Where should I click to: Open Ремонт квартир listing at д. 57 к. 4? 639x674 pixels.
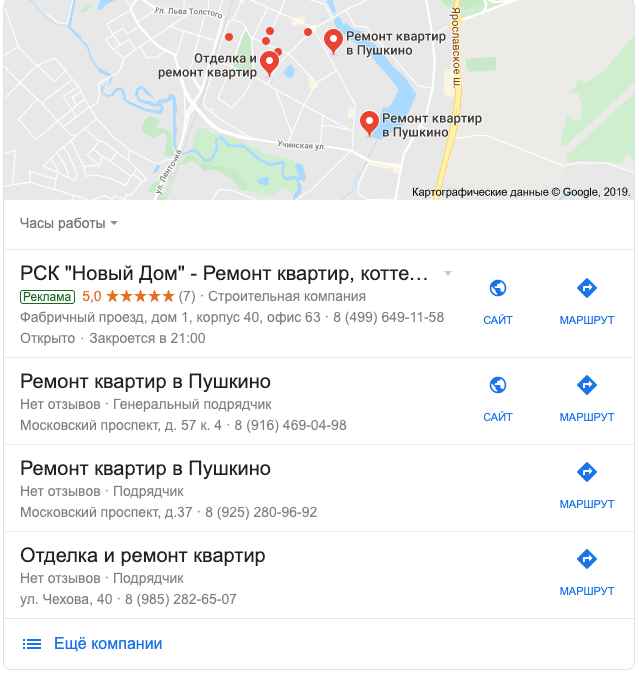145,382
